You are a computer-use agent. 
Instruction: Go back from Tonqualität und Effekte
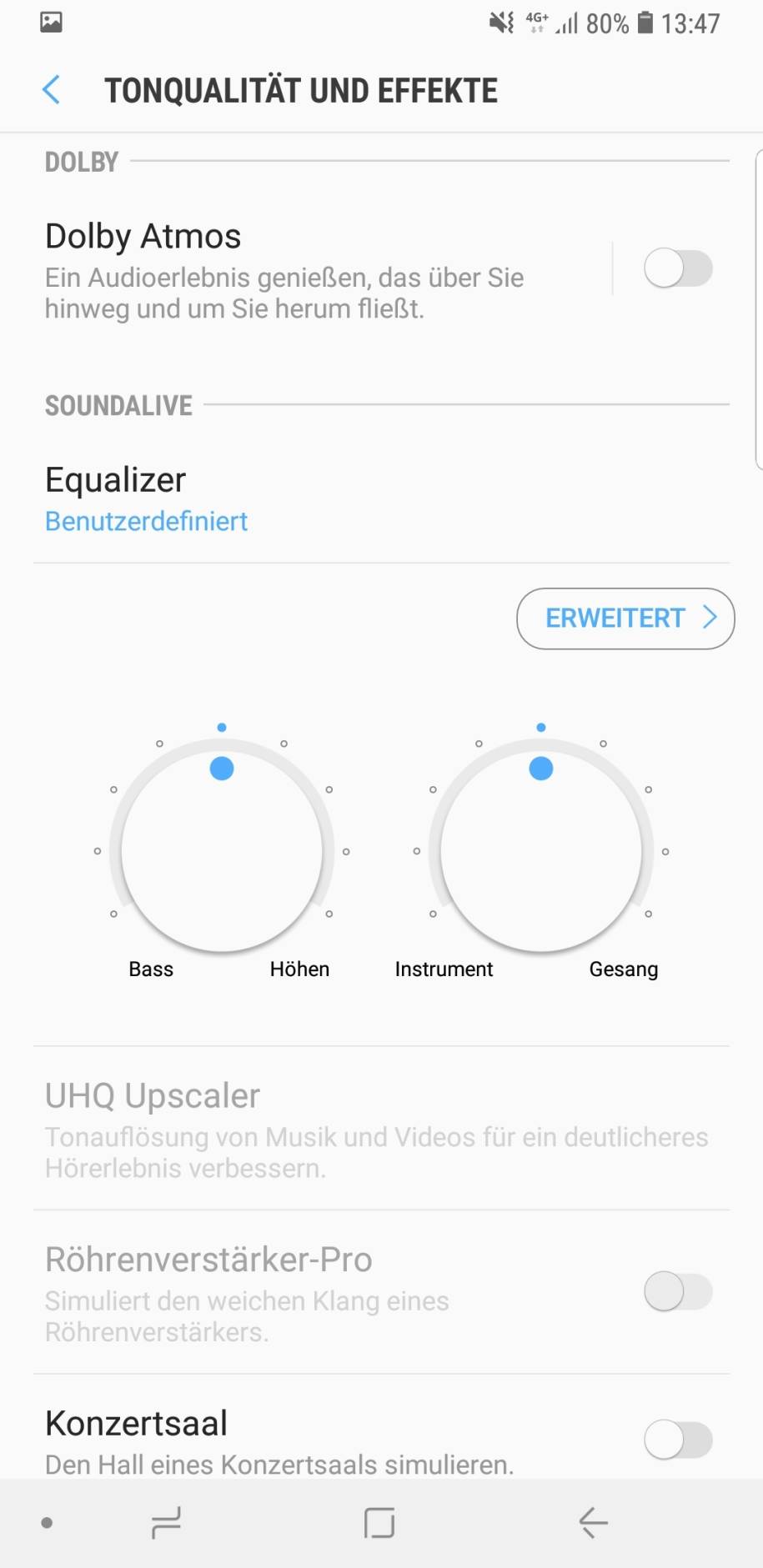52,90
